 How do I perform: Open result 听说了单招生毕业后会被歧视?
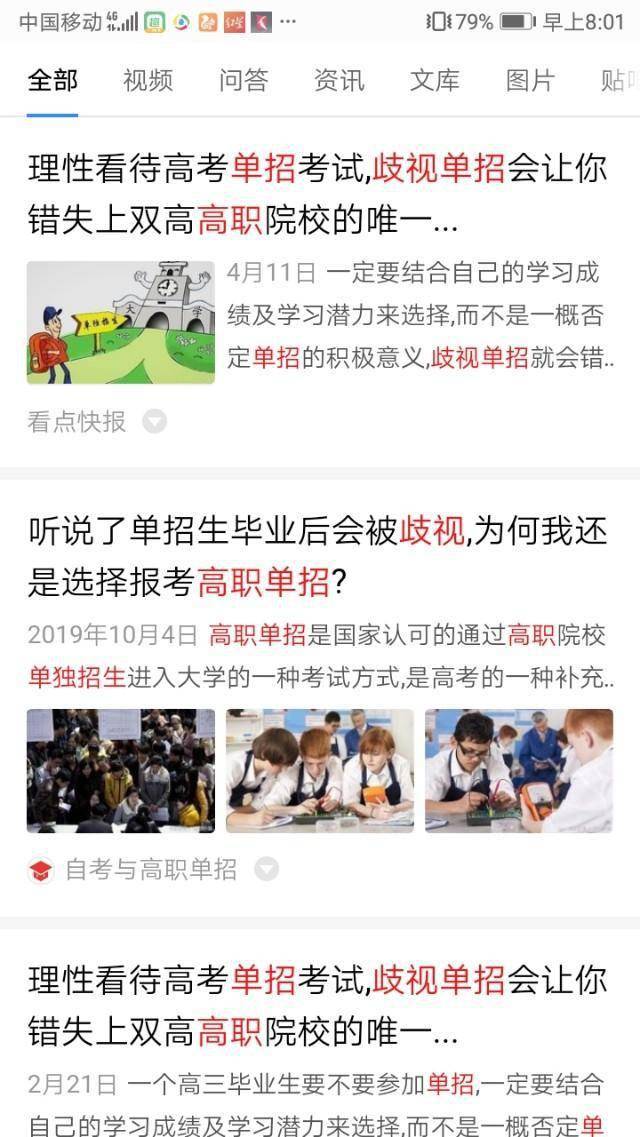(316, 554)
